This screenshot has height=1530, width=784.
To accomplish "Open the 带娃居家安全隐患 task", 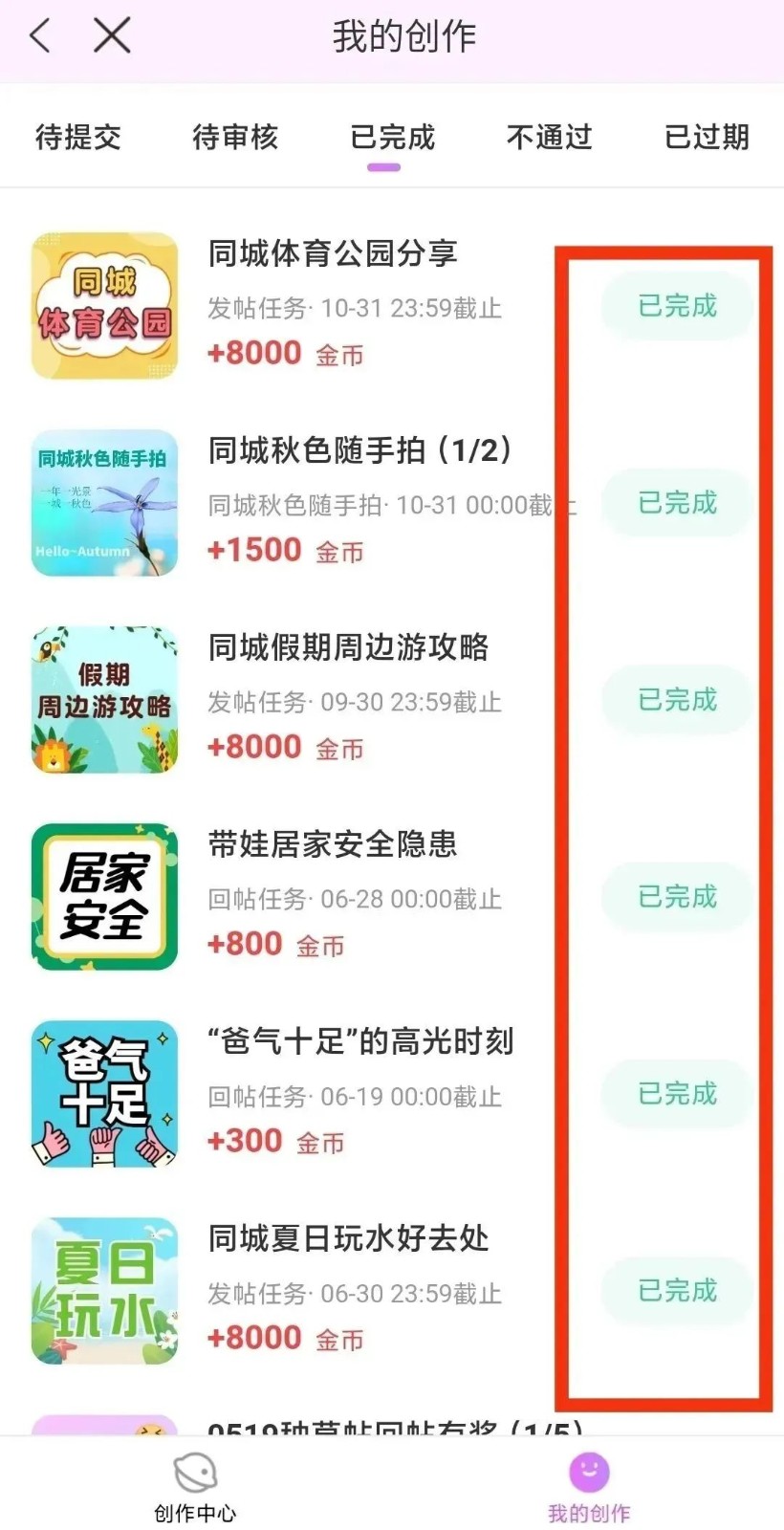I will click(333, 845).
